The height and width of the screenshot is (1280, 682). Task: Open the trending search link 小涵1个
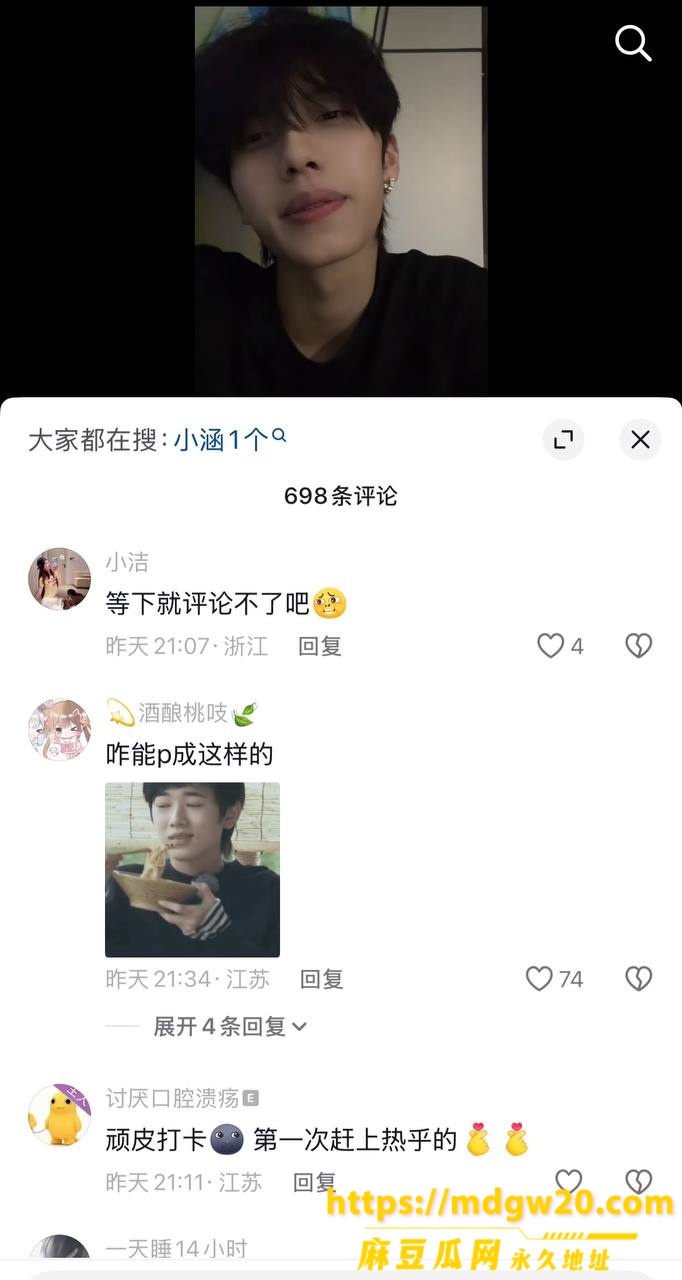(x=230, y=440)
